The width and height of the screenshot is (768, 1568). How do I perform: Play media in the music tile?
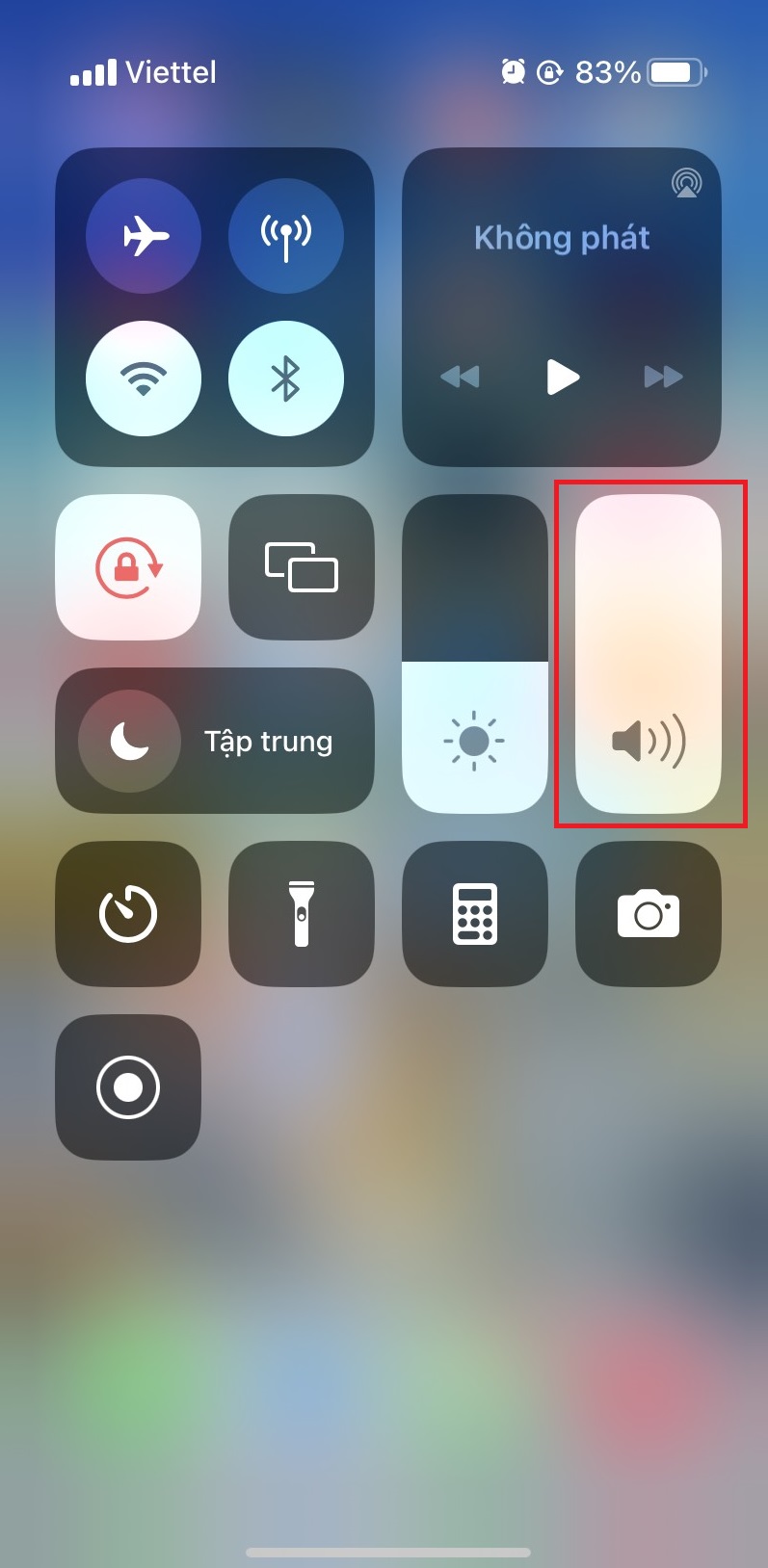click(x=563, y=377)
